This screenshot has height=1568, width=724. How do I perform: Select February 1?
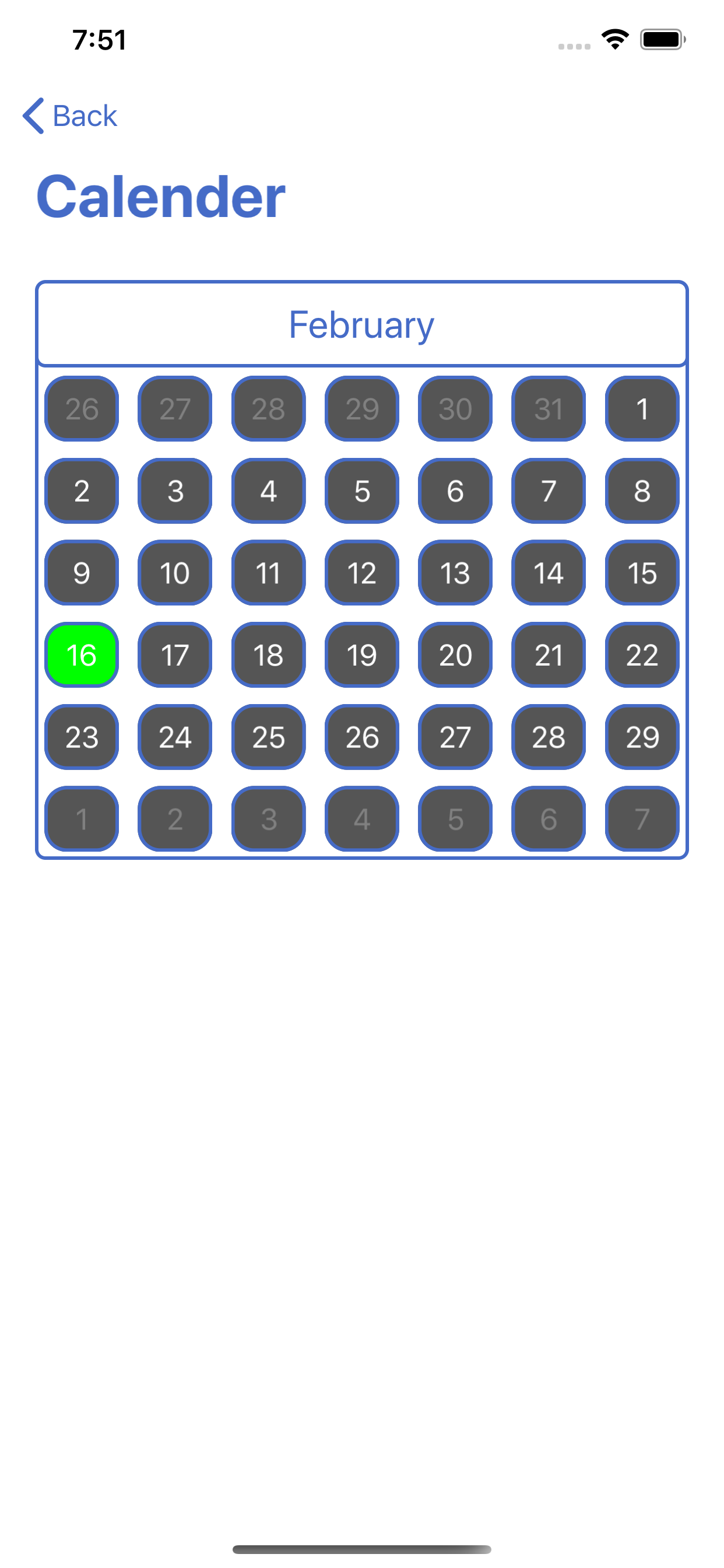(642, 408)
